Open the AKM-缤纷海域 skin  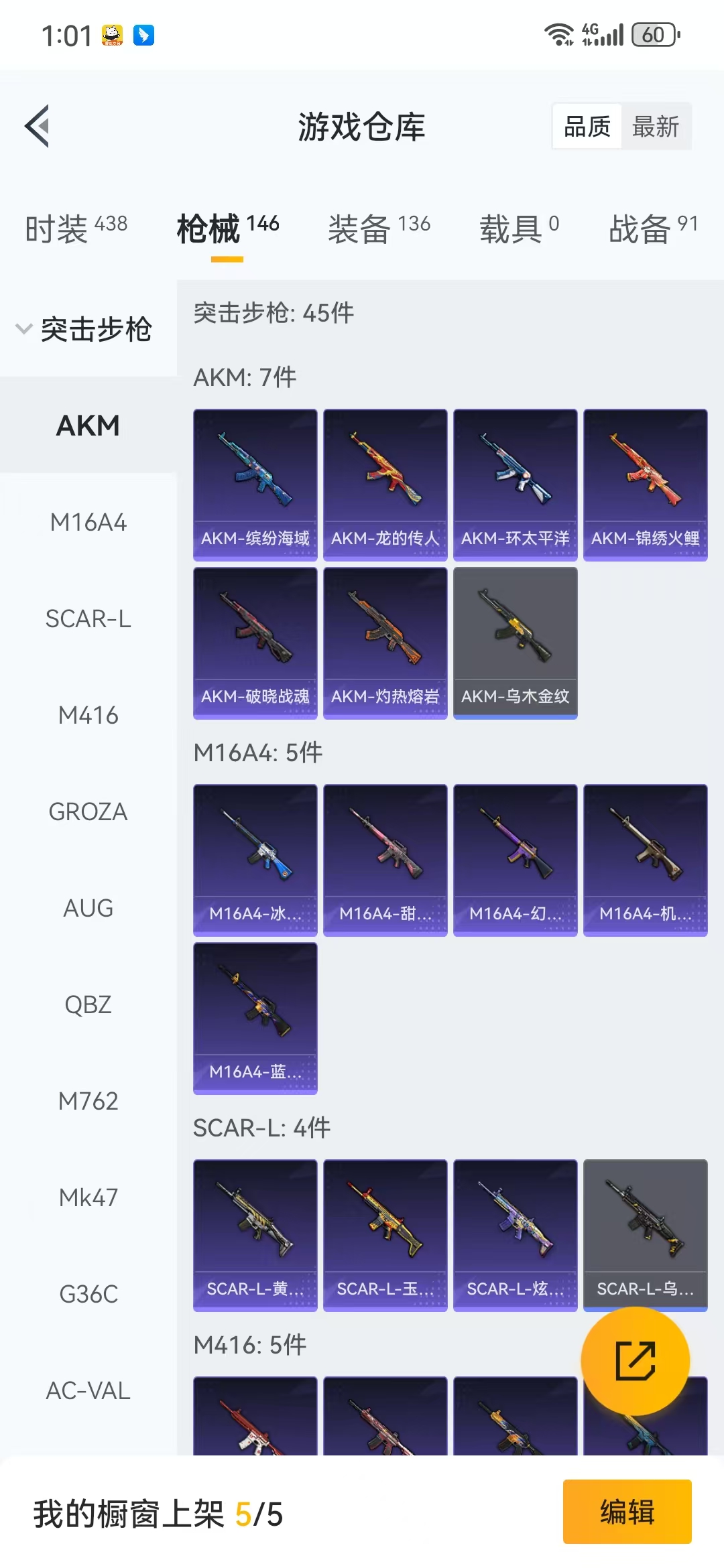[255, 485]
